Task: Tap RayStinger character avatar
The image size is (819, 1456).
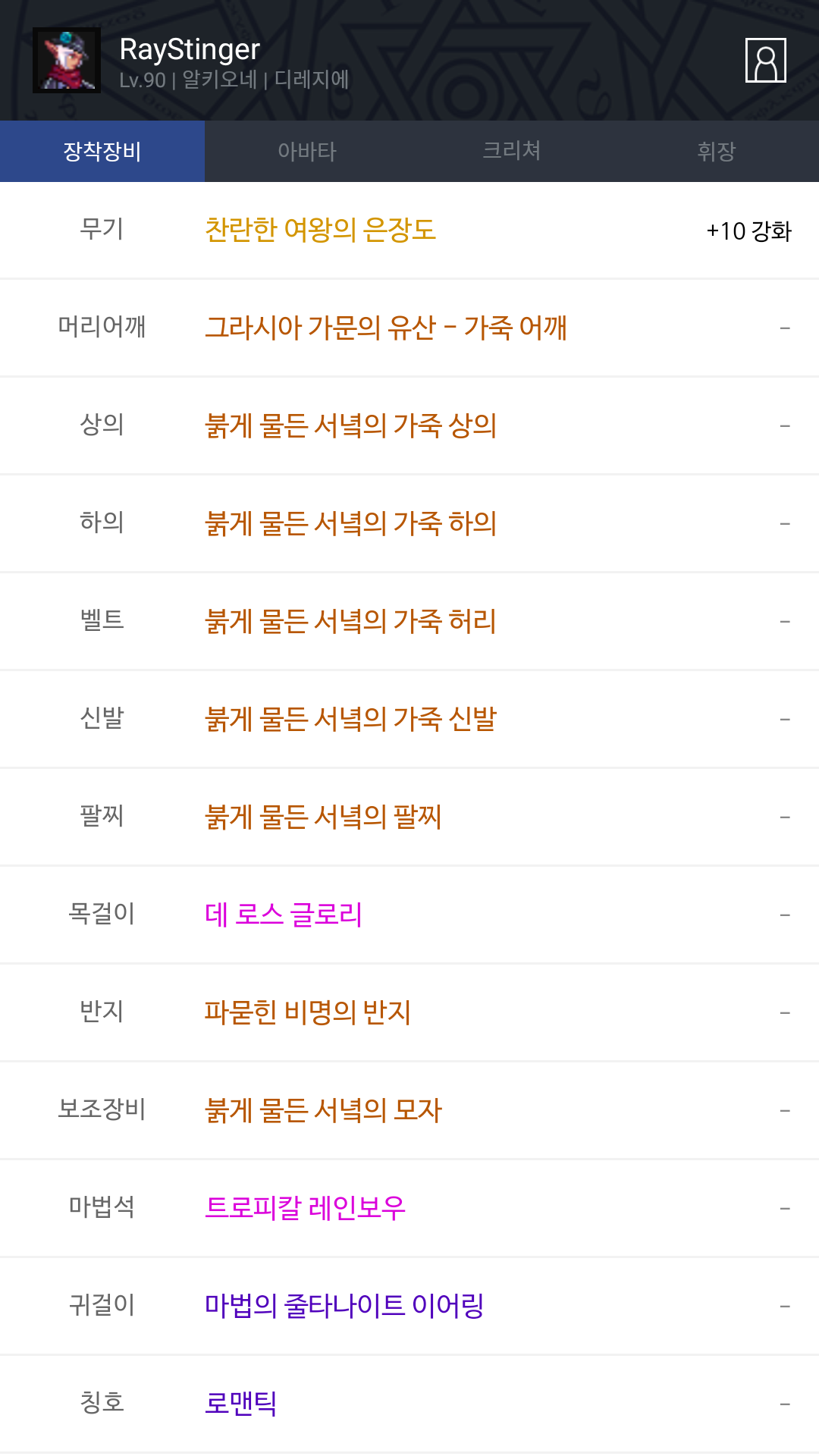Action: click(x=67, y=61)
